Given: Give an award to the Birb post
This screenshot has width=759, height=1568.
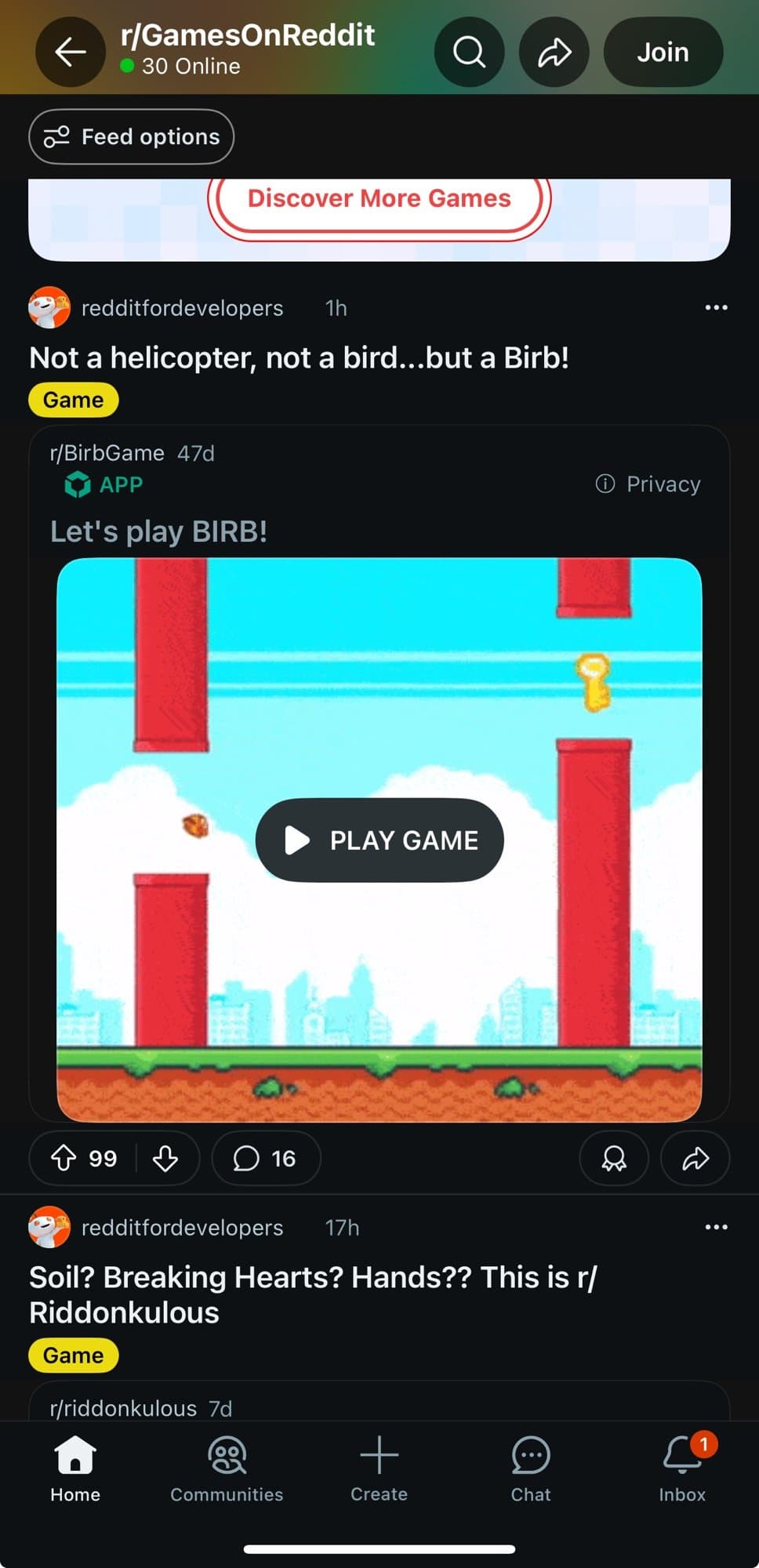Looking at the screenshot, I should coord(613,1158).
